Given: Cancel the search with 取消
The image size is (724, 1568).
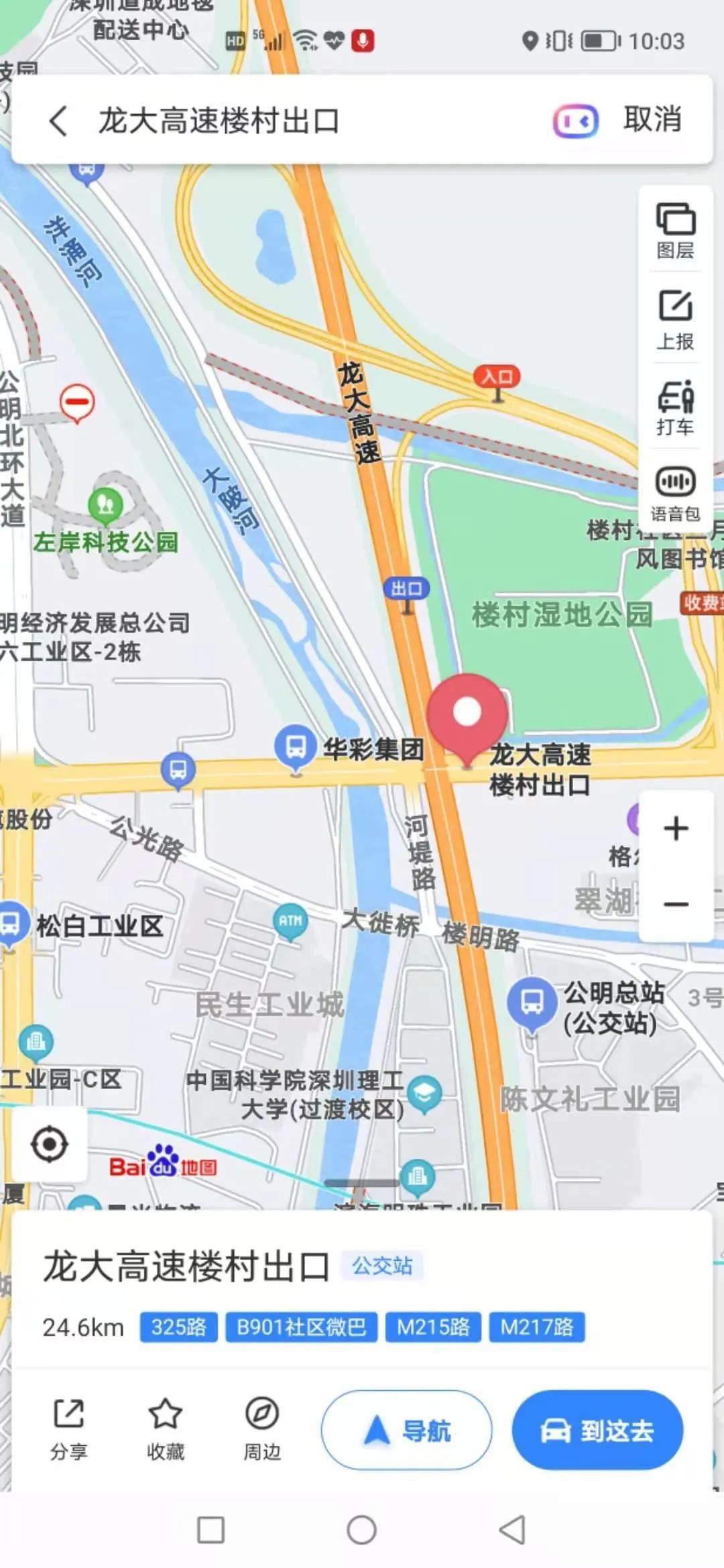Looking at the screenshot, I should click(652, 120).
